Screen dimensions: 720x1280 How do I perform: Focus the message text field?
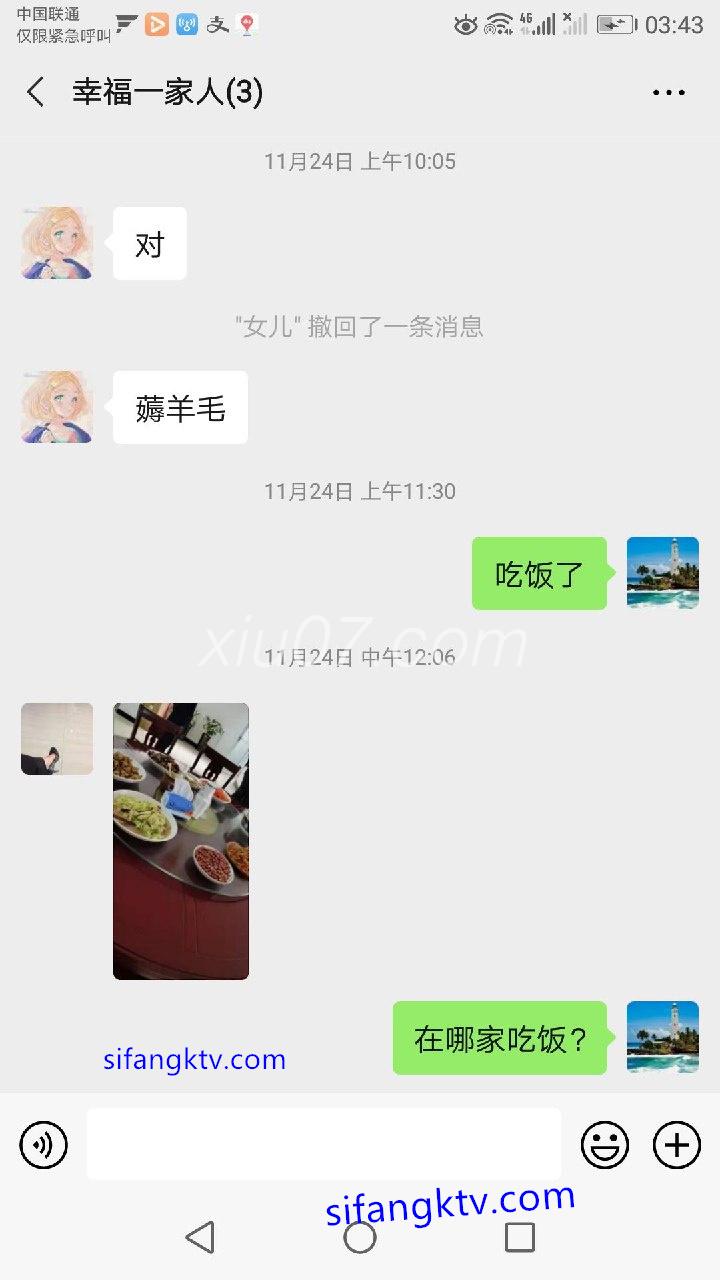pos(324,1144)
